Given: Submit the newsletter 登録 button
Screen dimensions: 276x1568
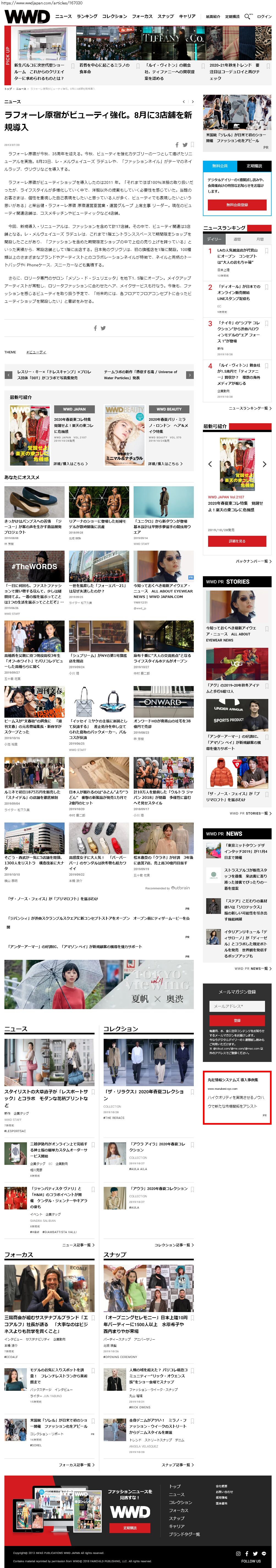Looking at the screenshot, I should click(x=237, y=1020).
